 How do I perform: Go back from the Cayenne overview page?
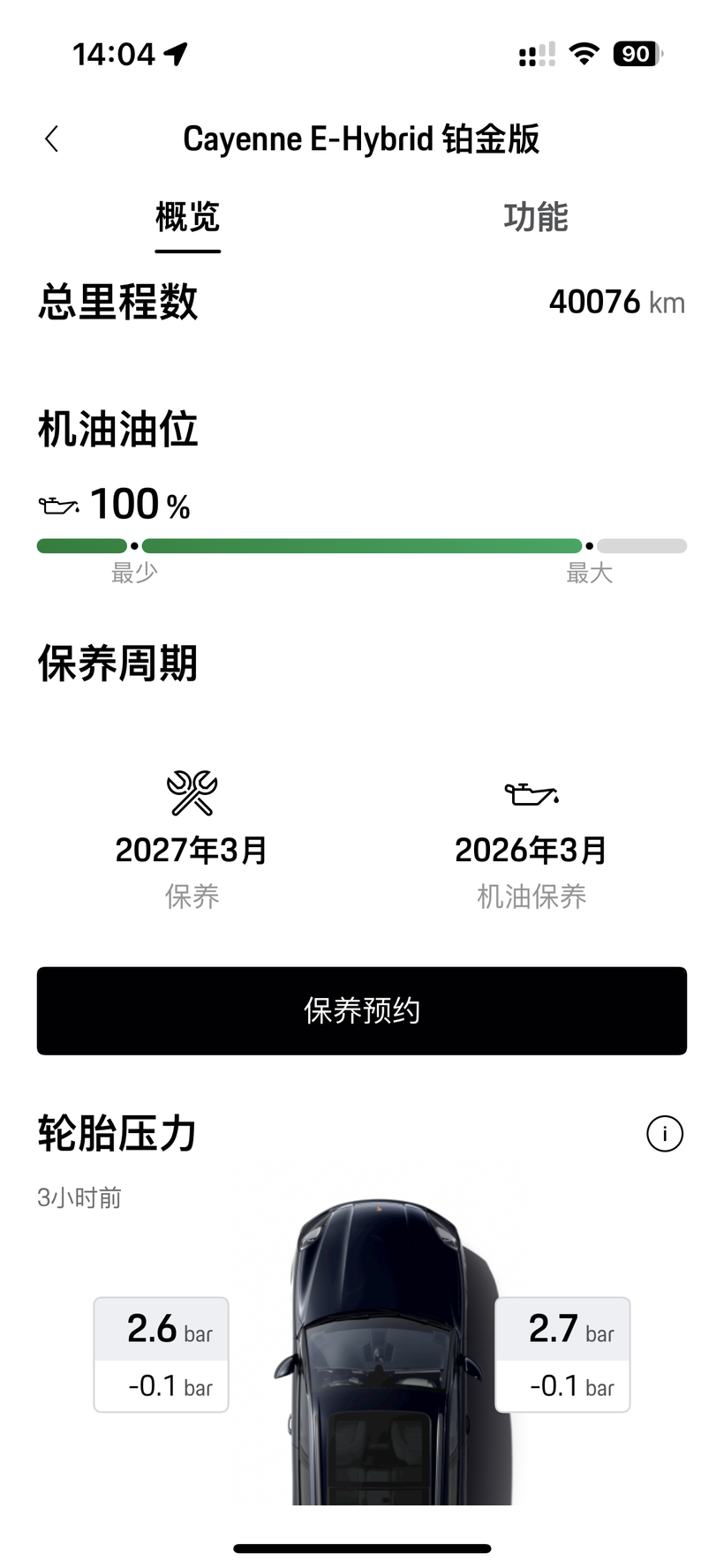coord(52,139)
